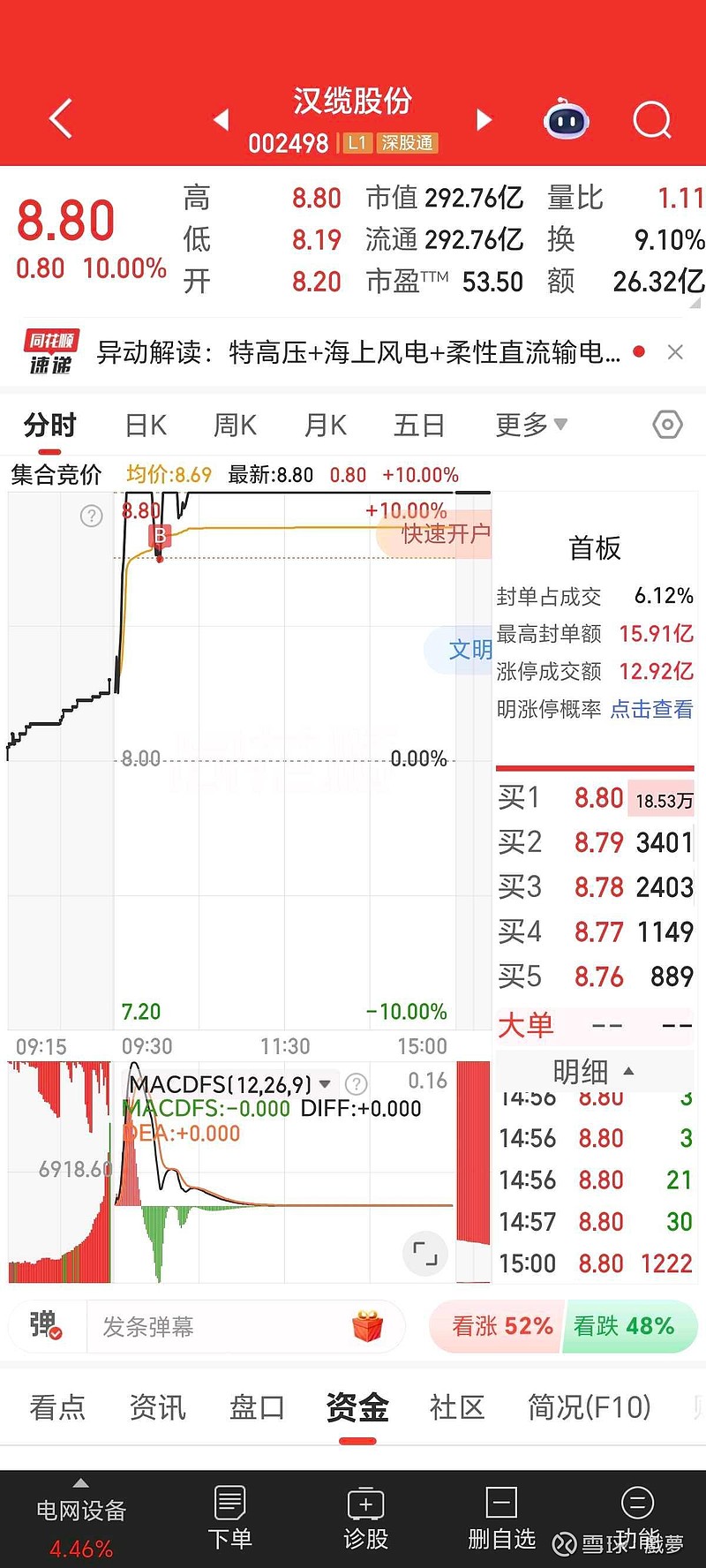Open the robot AI assistant
The width and height of the screenshot is (706, 1568).
point(567,120)
